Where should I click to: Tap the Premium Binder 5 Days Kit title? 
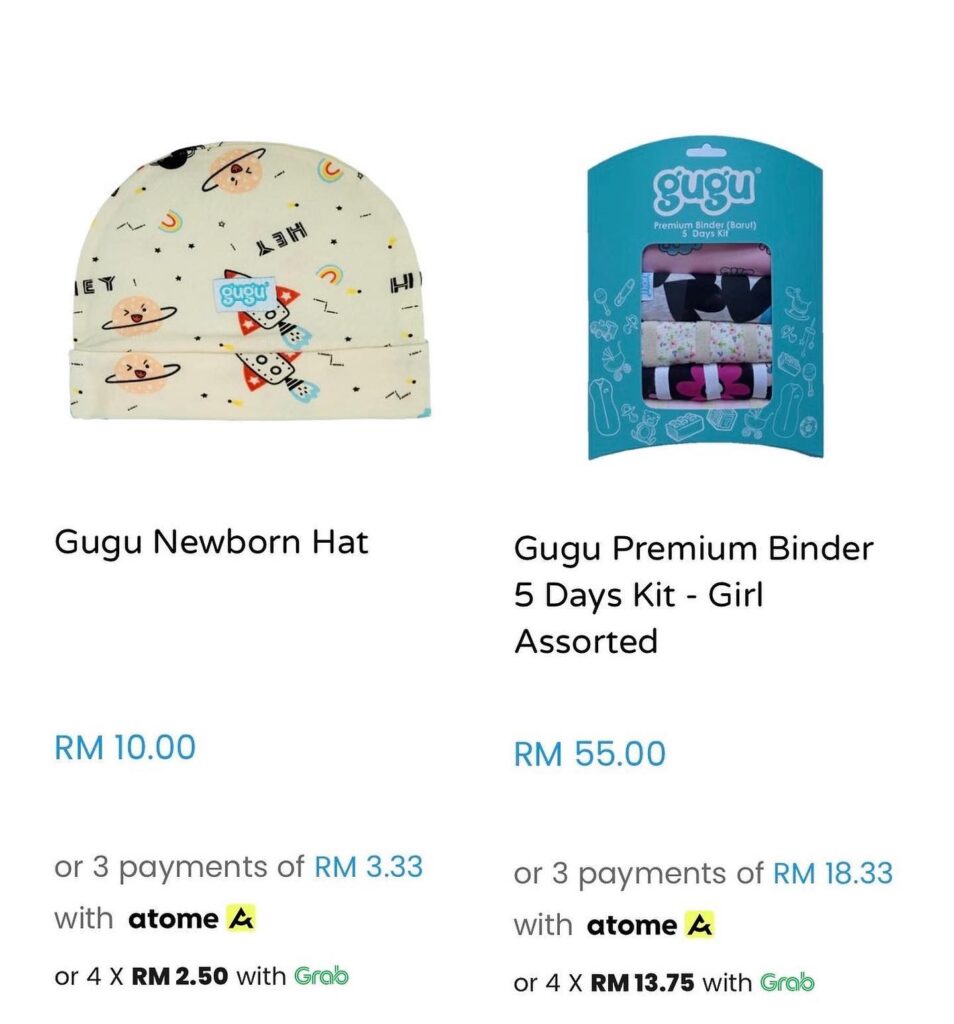click(693, 594)
